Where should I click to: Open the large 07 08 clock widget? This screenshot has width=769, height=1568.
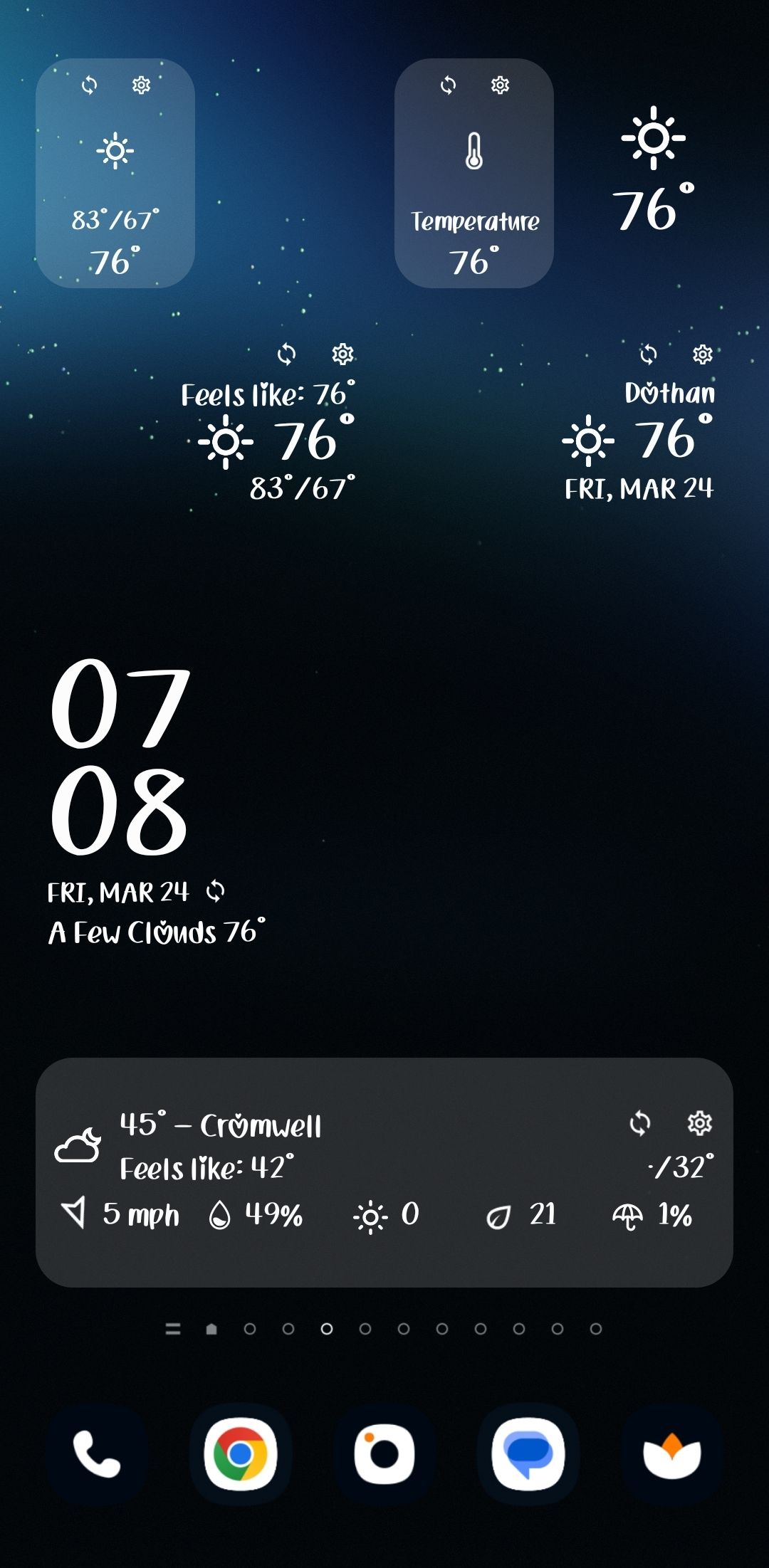tap(120, 757)
